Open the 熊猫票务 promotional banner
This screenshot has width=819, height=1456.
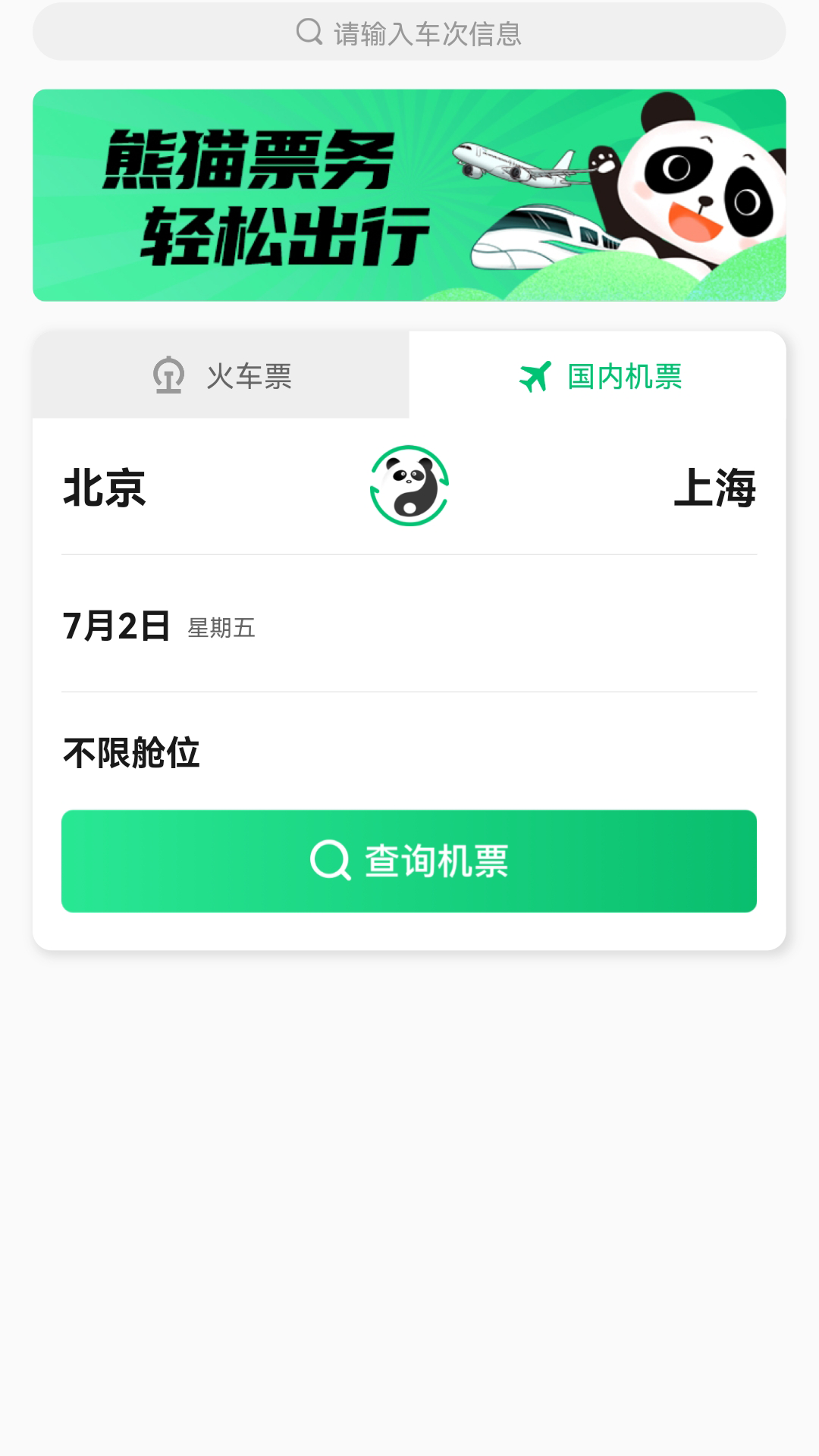(409, 193)
